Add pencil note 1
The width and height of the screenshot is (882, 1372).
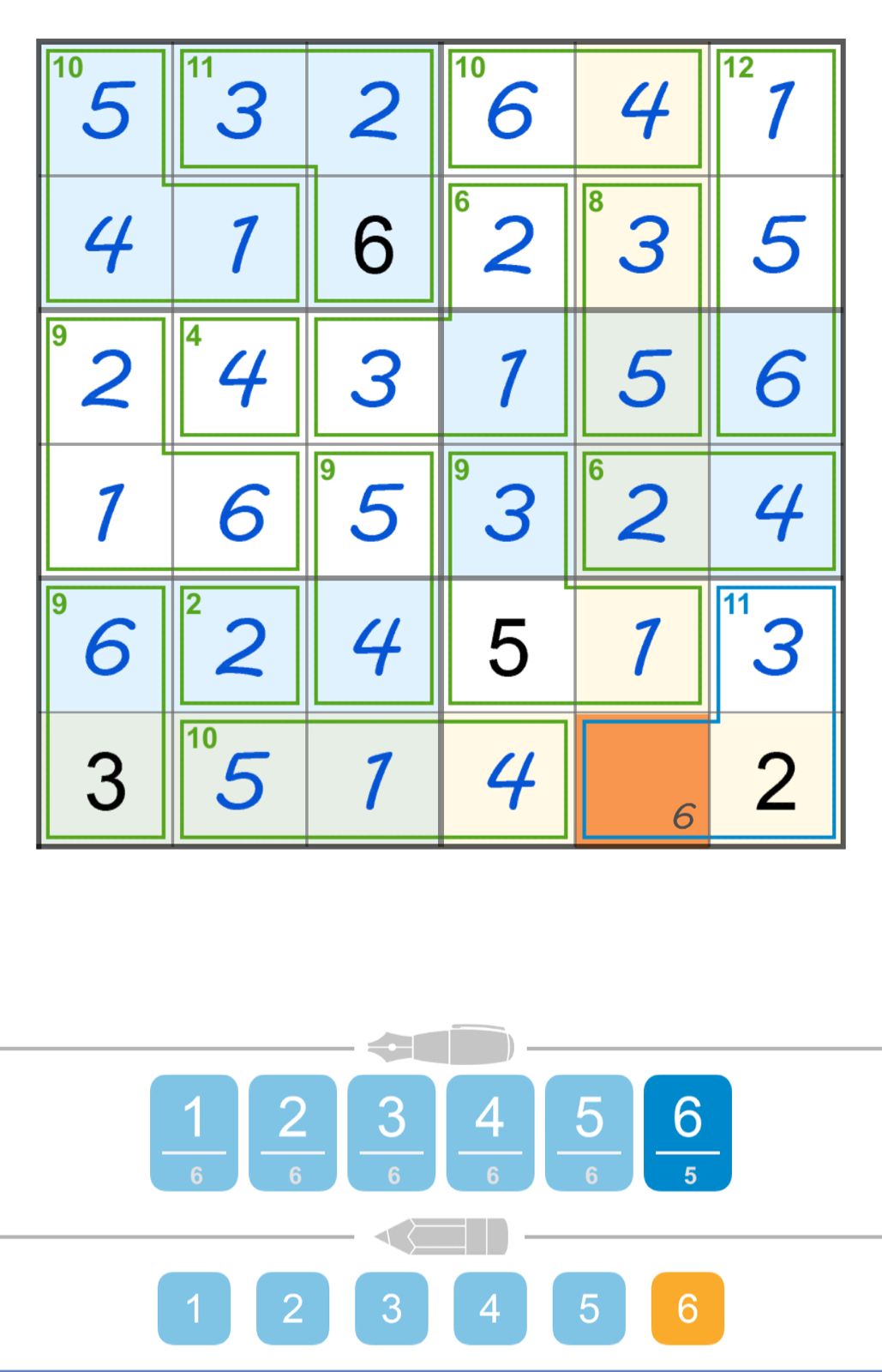click(x=194, y=1309)
